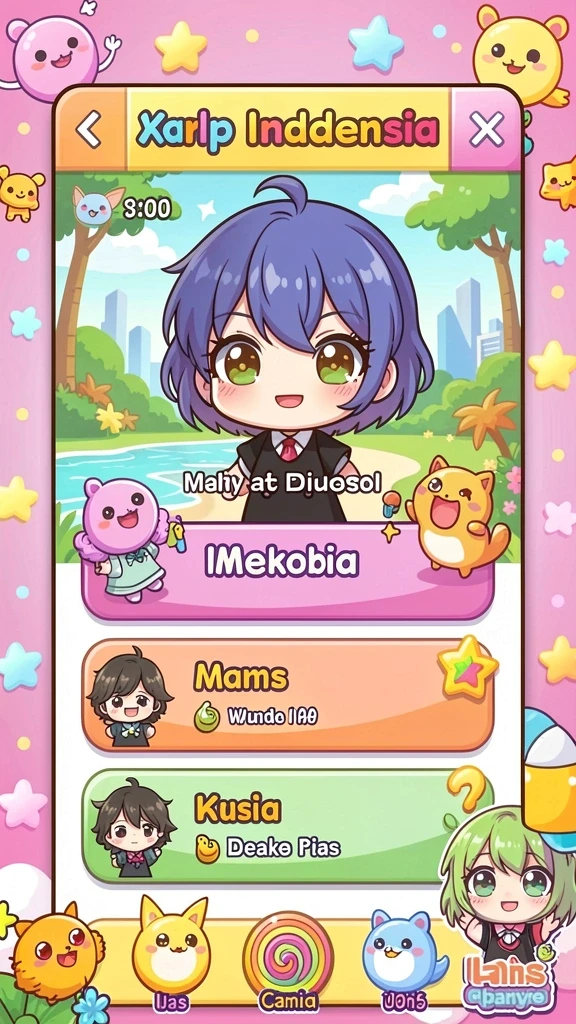Screen dimensions: 576x1024
Task: Close the Xarlp Inddensia panel
Action: tap(487, 129)
